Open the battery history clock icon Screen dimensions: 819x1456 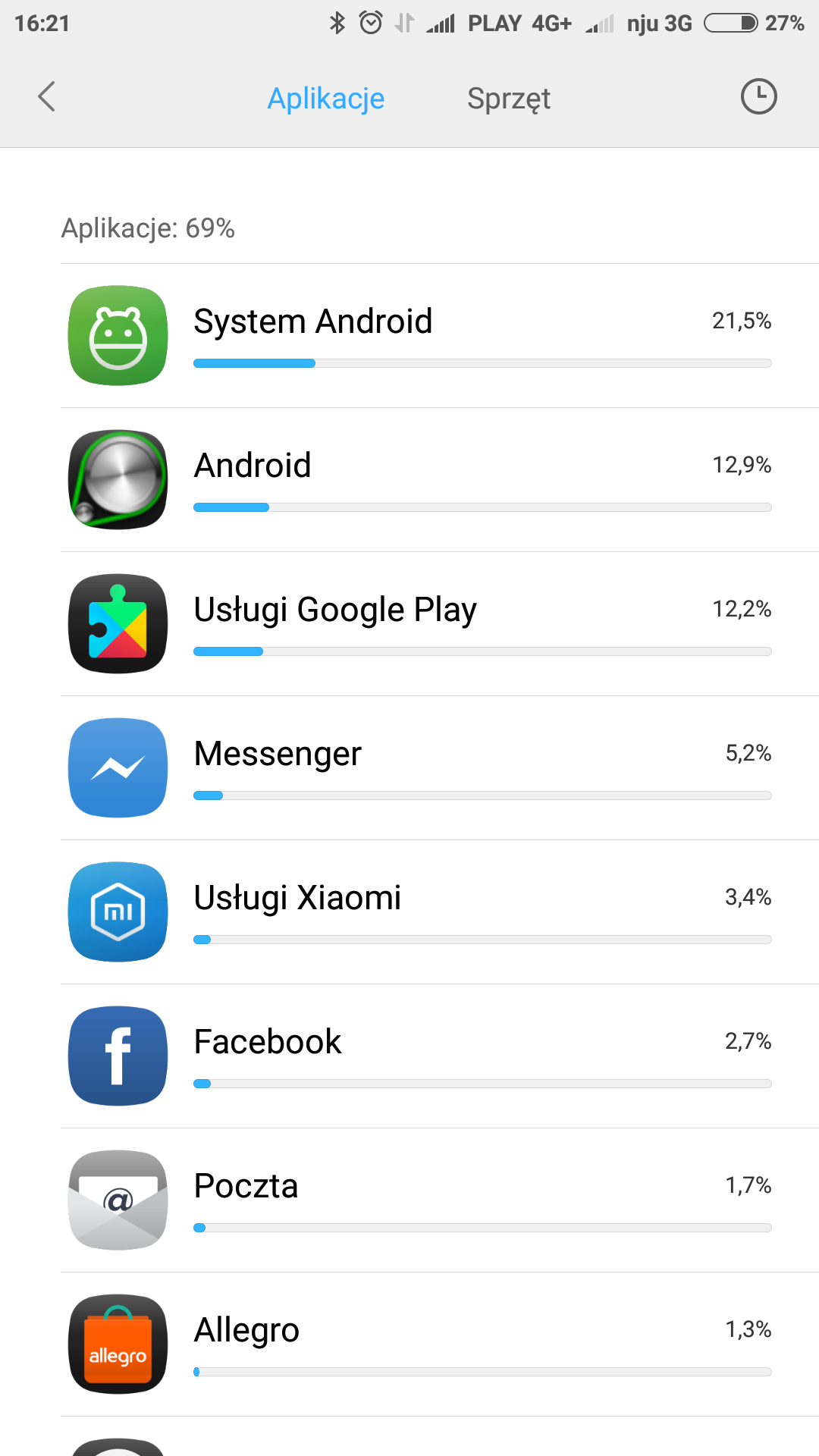pos(758,97)
